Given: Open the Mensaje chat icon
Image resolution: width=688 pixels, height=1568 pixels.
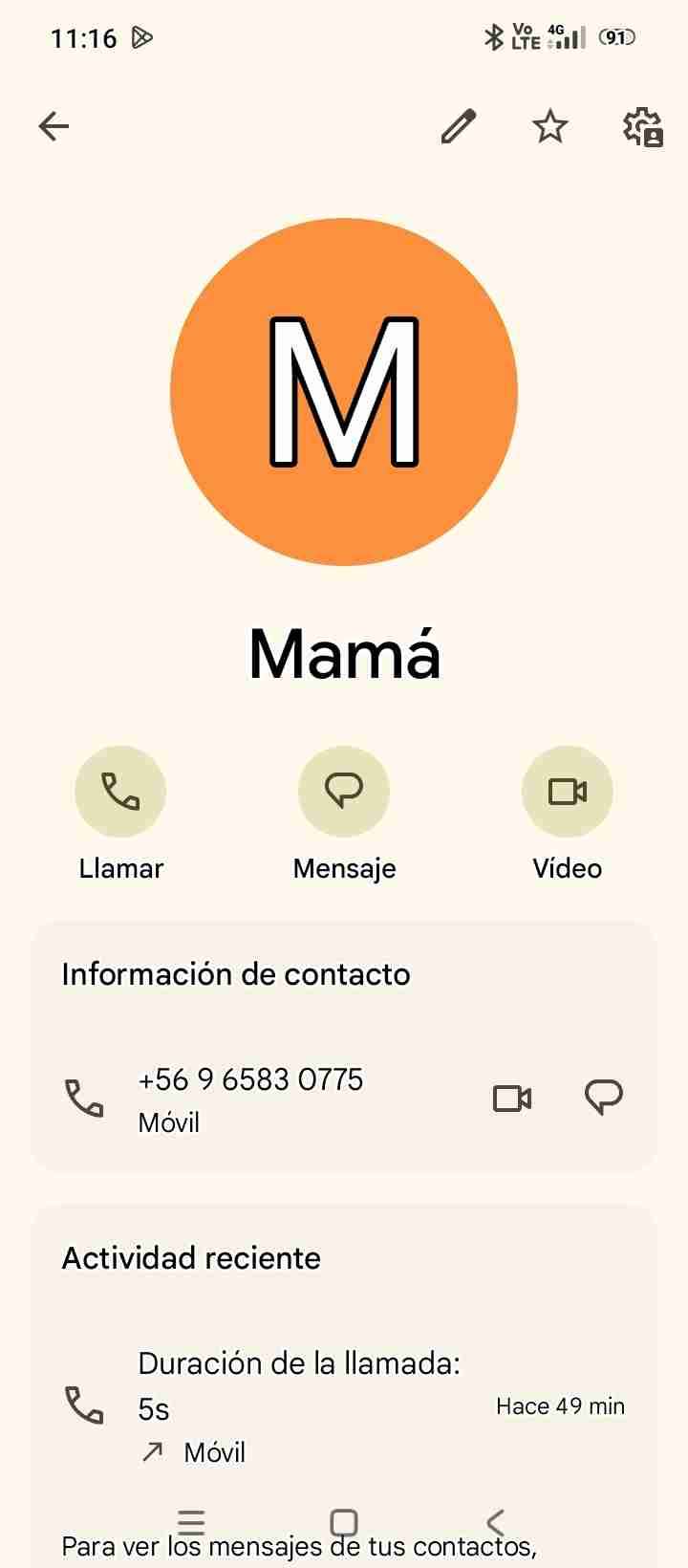Looking at the screenshot, I should point(344,791).
